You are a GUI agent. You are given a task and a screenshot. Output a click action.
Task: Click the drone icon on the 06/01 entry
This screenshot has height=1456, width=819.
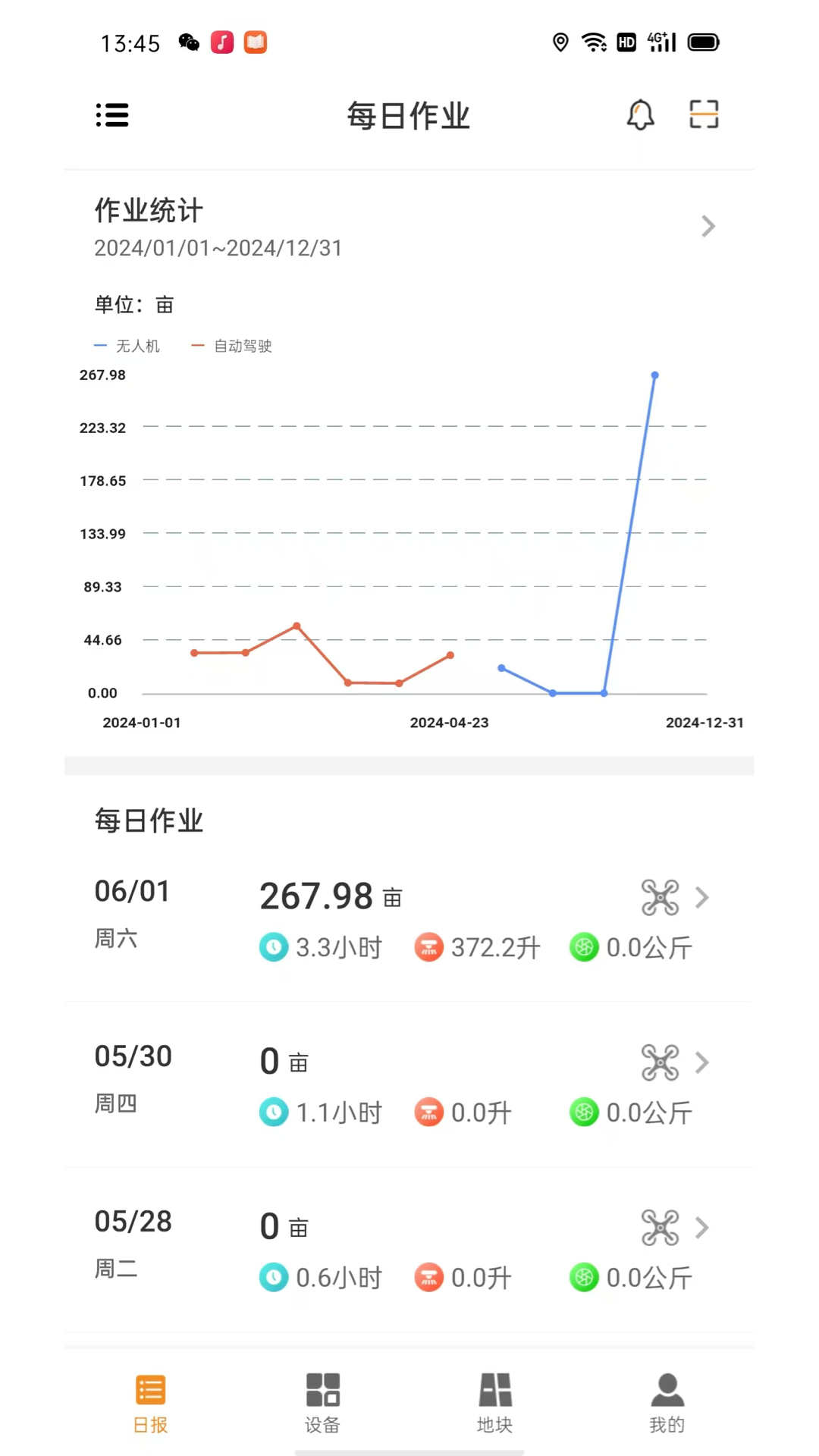pos(659,897)
